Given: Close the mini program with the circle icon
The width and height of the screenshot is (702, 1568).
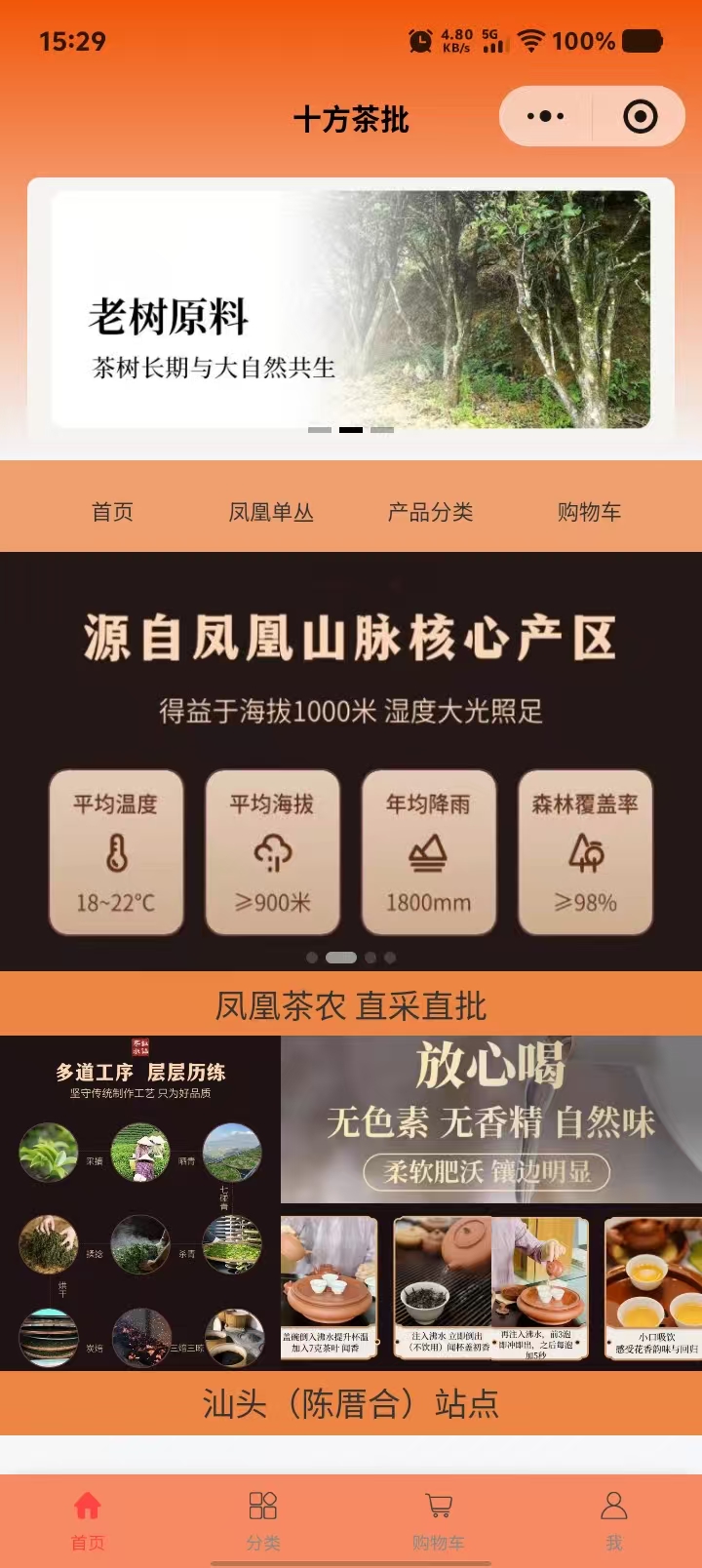Looking at the screenshot, I should pyautogui.click(x=640, y=117).
